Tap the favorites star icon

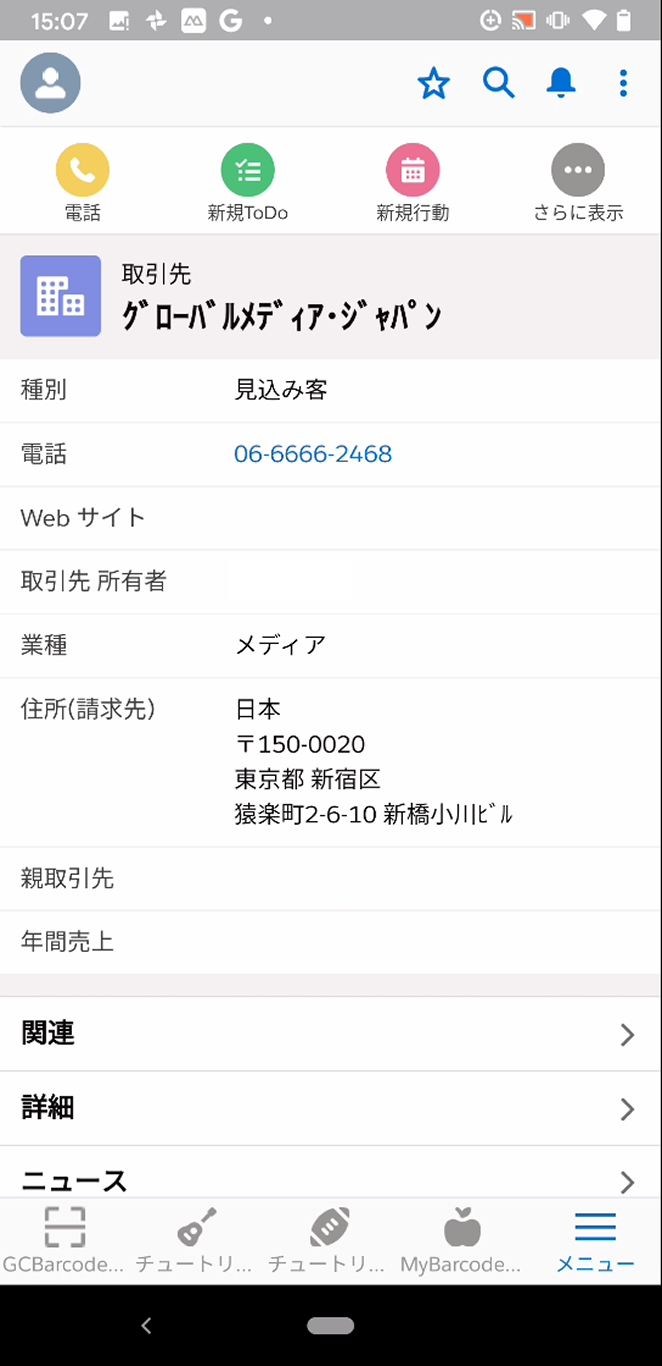click(434, 84)
